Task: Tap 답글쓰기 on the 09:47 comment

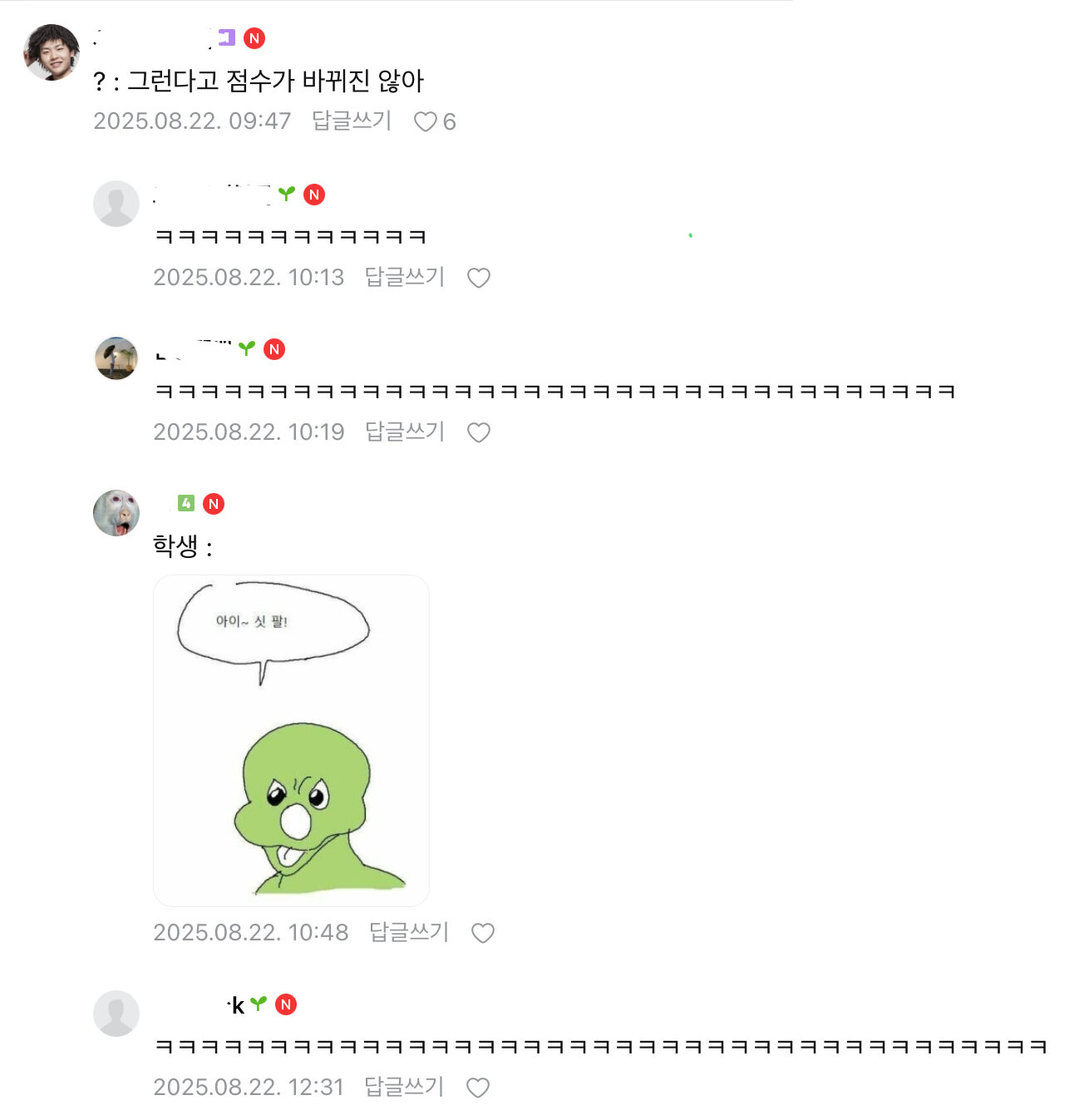Action: pyautogui.click(x=352, y=121)
